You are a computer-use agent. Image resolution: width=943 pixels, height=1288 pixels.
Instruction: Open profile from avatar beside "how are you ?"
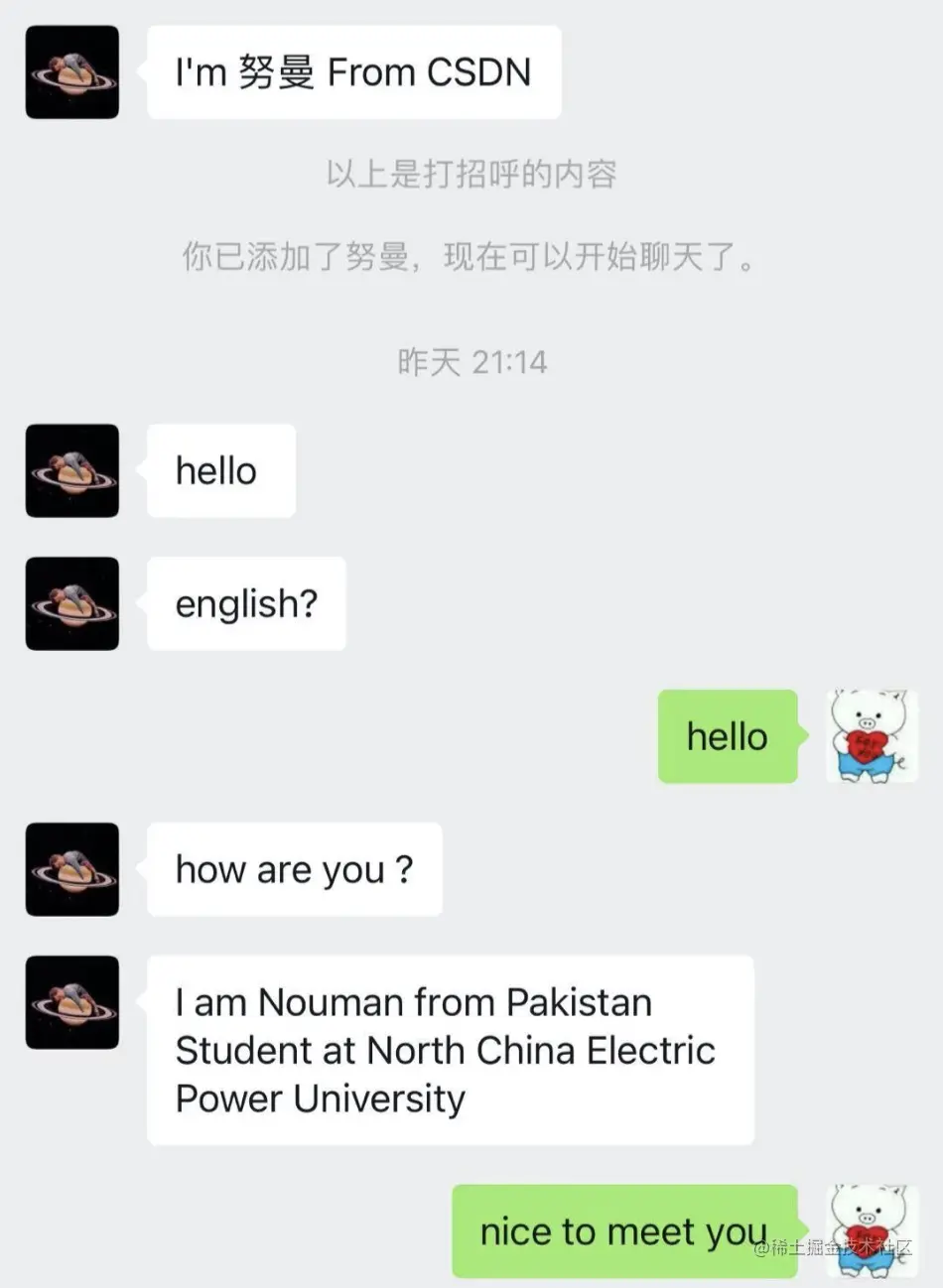click(72, 869)
